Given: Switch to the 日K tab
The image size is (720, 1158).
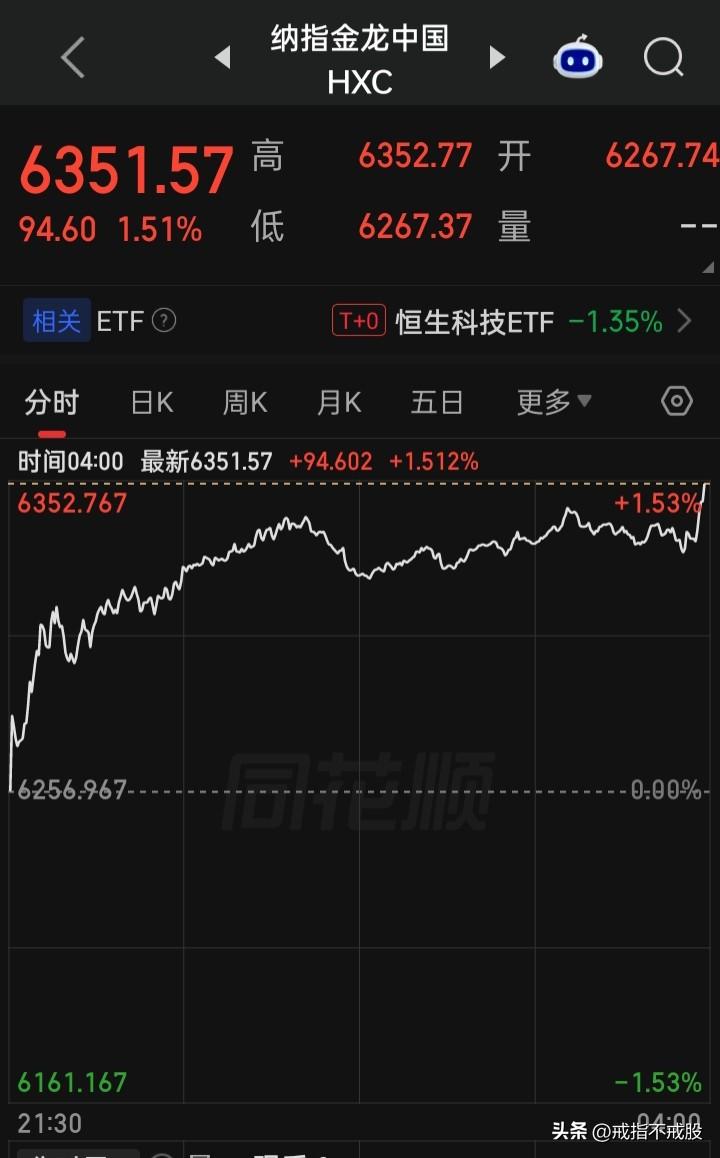Looking at the screenshot, I should coord(151,402).
